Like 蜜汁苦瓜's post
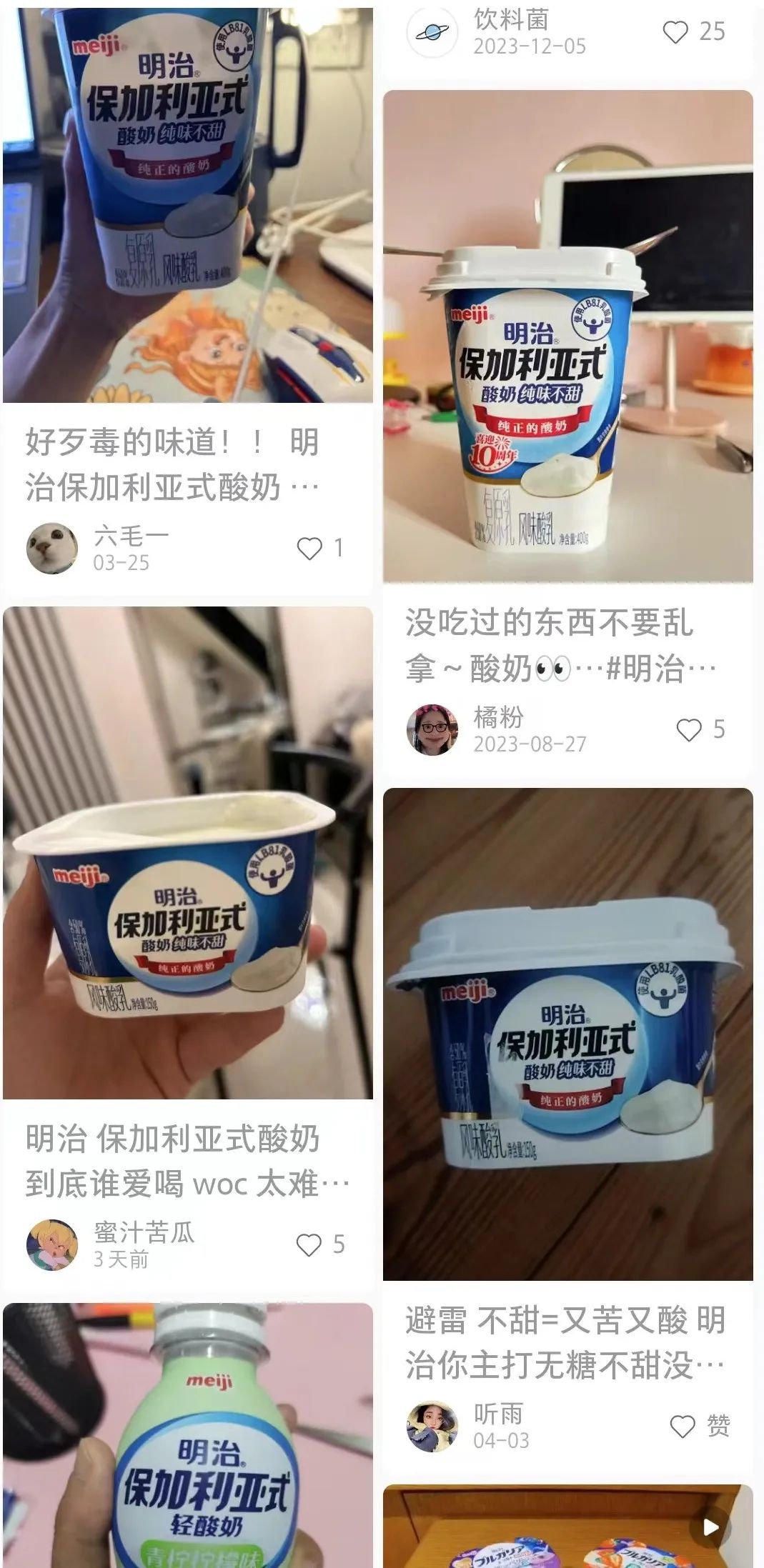 coord(309,1244)
